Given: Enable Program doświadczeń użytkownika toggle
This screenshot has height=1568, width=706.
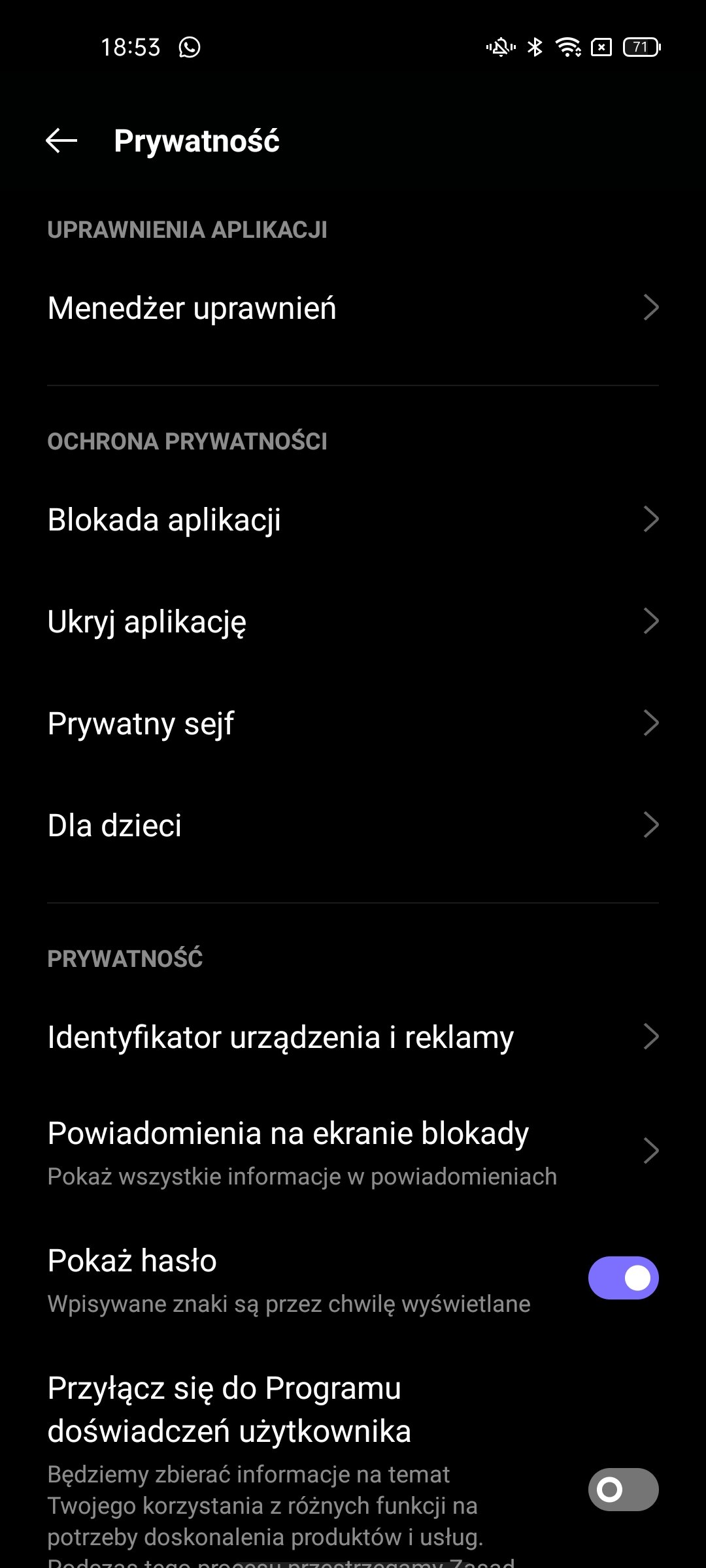Looking at the screenshot, I should pos(623,1490).
